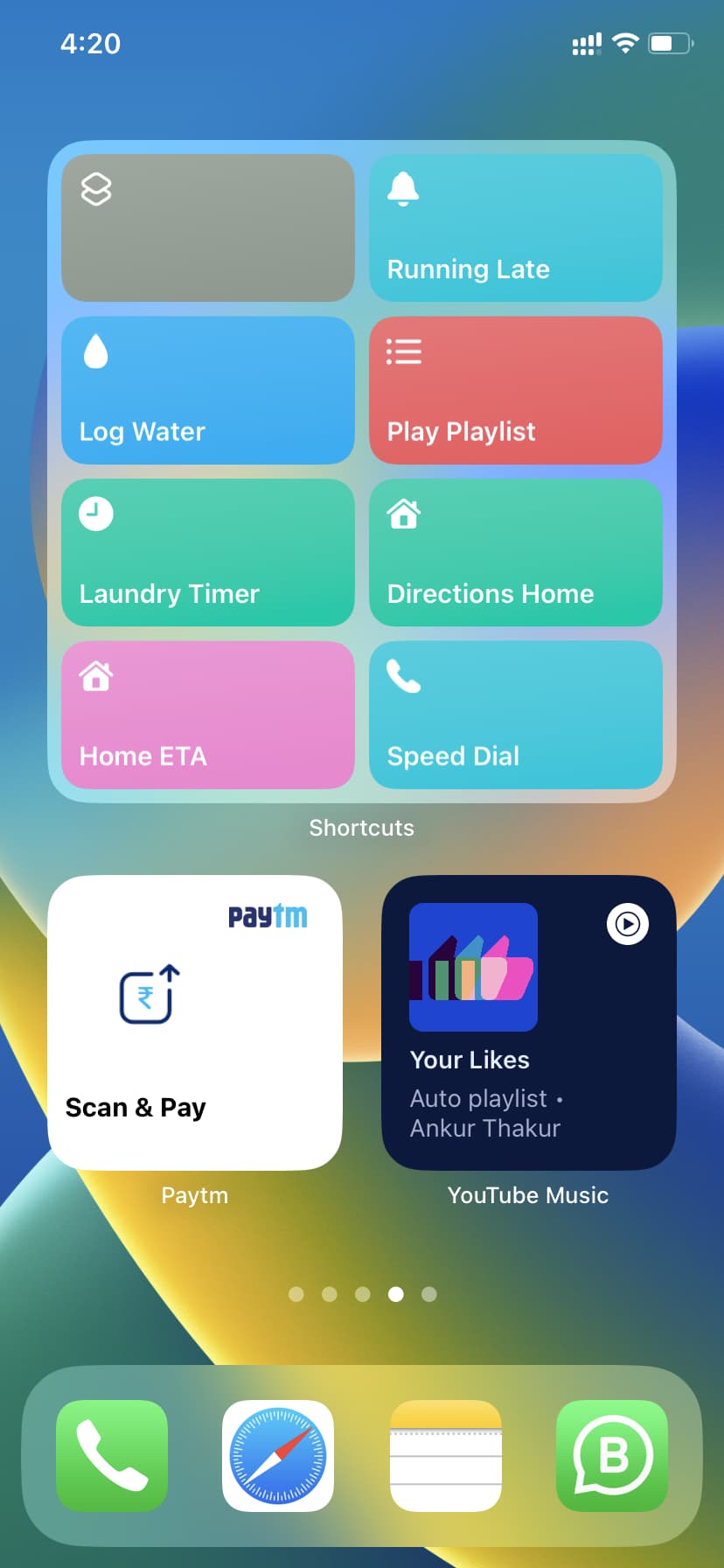Run the Log Water shortcut

coord(207,390)
